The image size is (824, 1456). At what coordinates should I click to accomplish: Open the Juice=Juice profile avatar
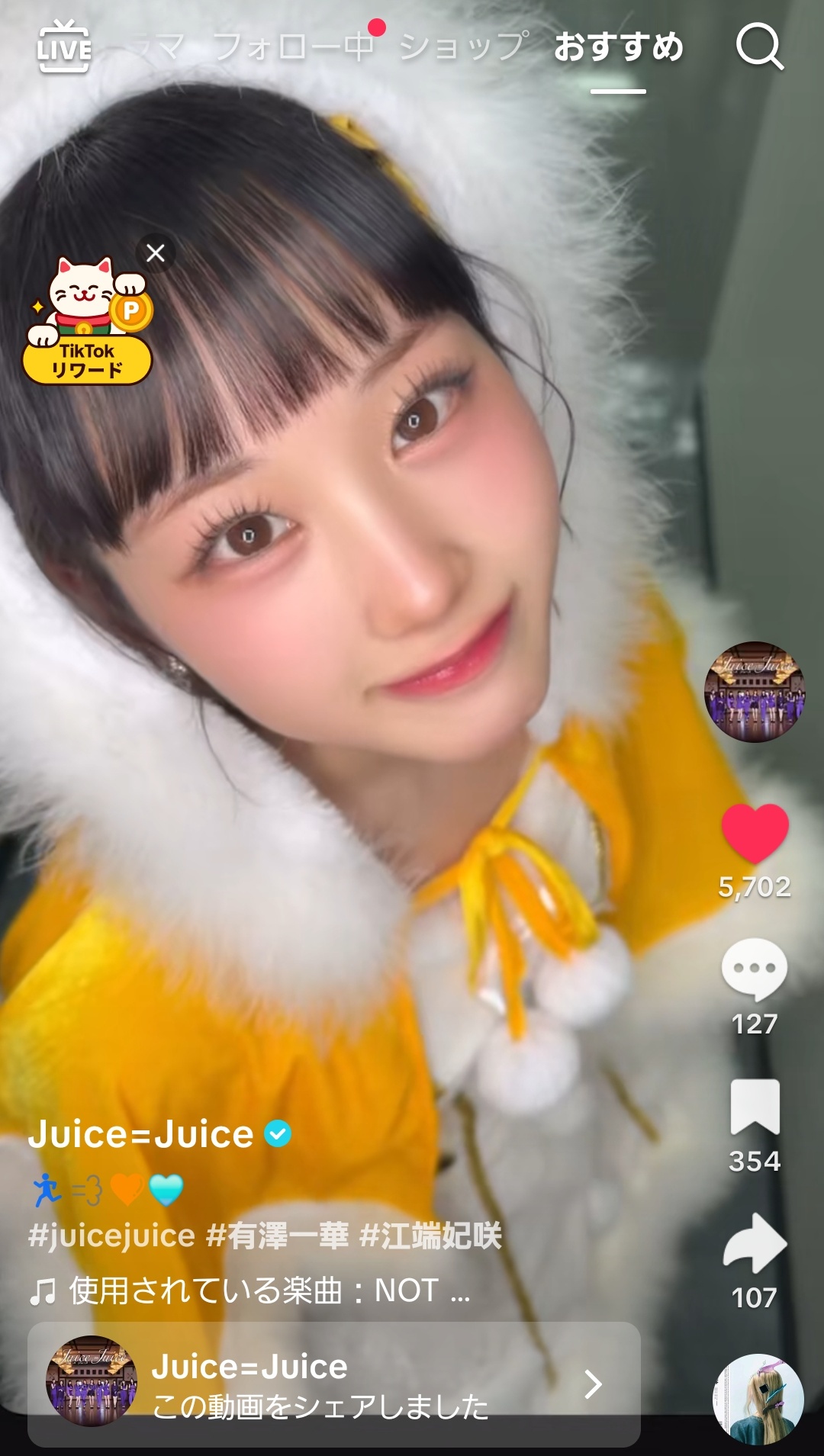coord(754,692)
